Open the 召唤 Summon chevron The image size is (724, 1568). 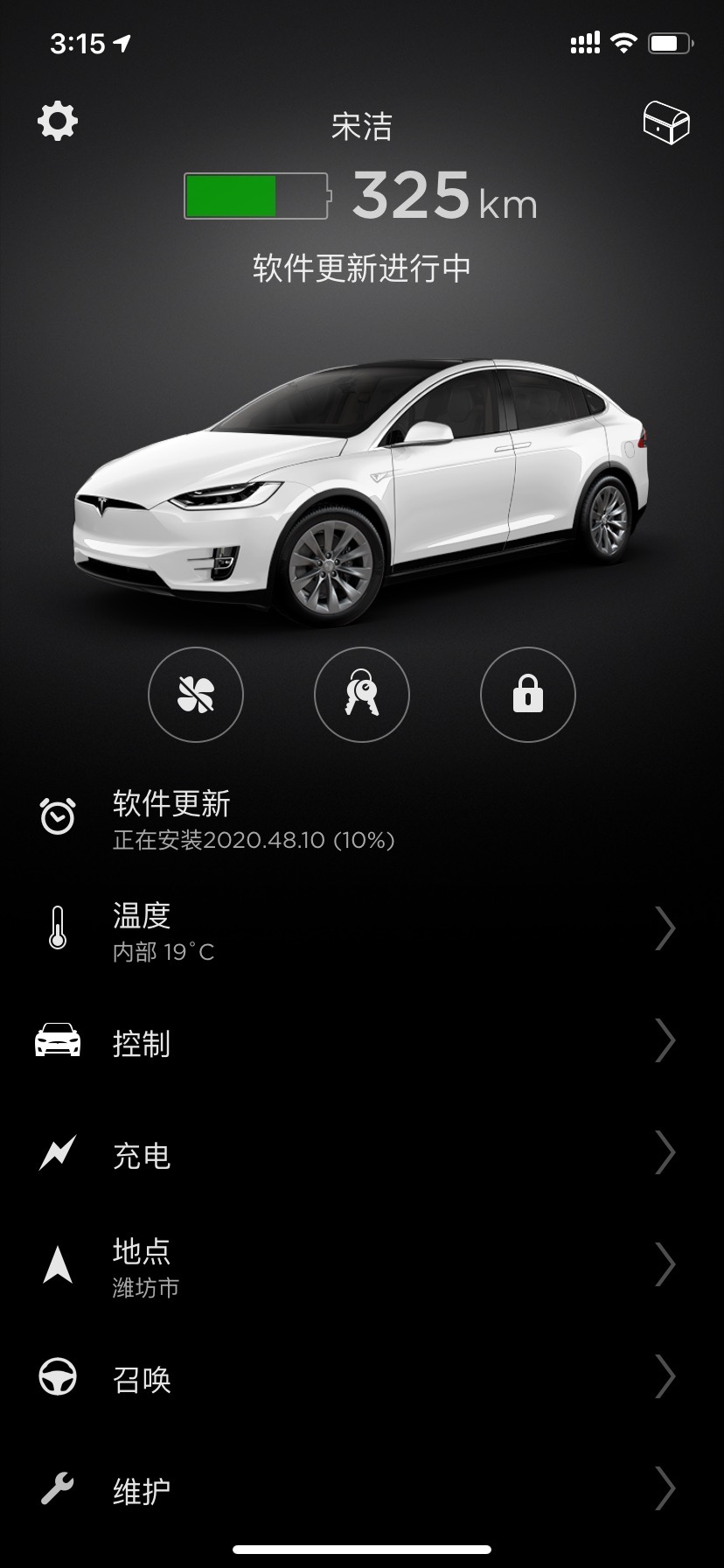pos(665,1377)
